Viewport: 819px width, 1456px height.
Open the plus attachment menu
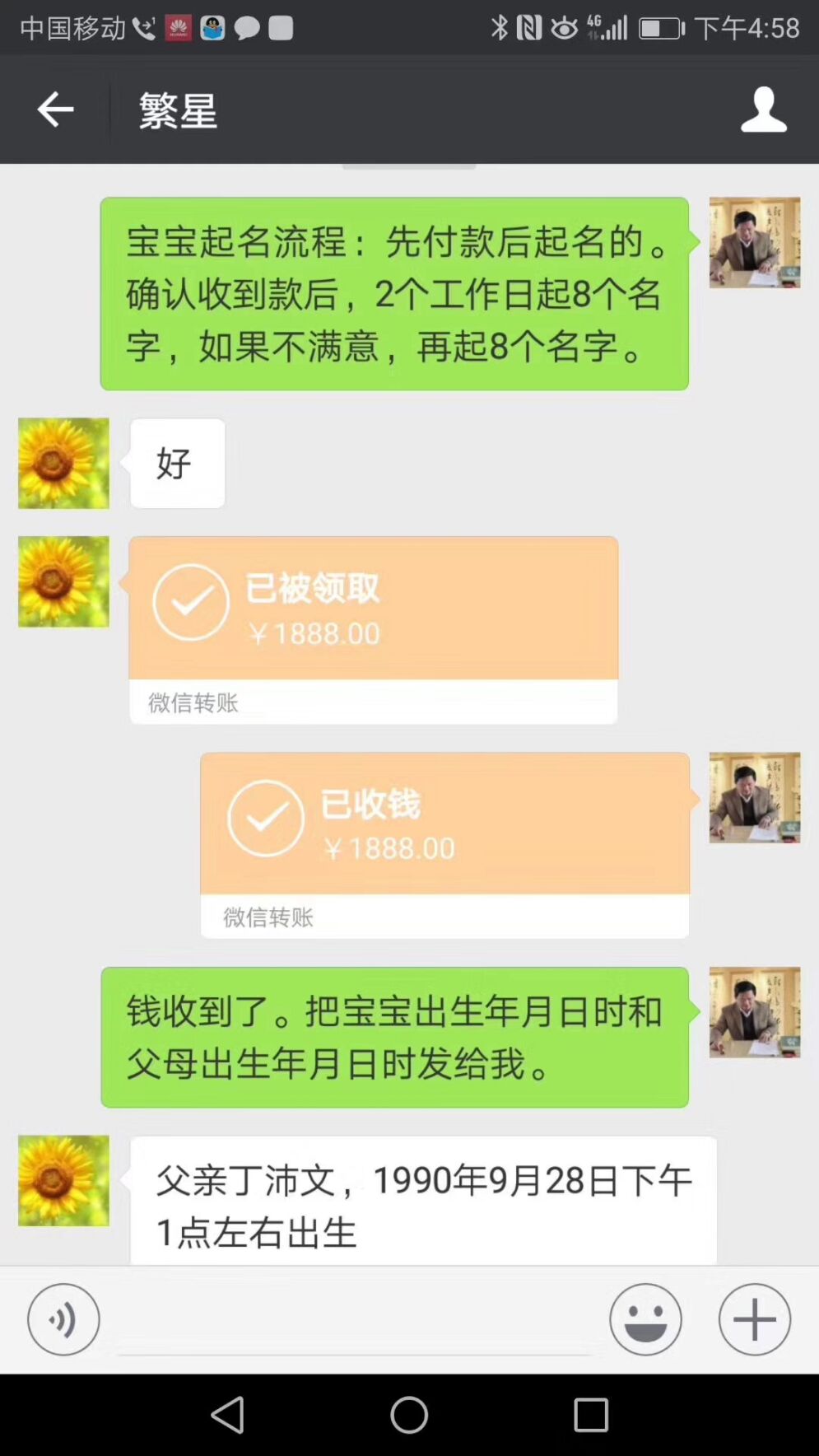pyautogui.click(x=754, y=1319)
